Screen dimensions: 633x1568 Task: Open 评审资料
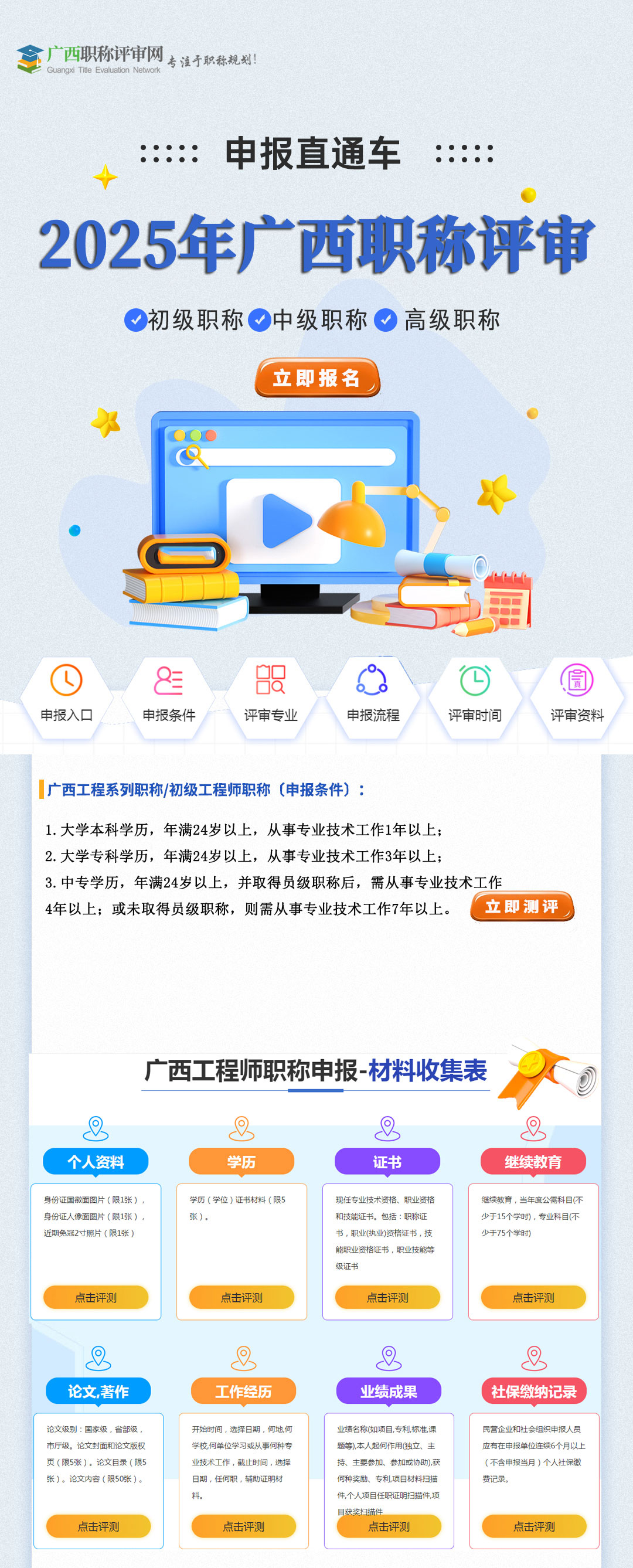(577, 697)
